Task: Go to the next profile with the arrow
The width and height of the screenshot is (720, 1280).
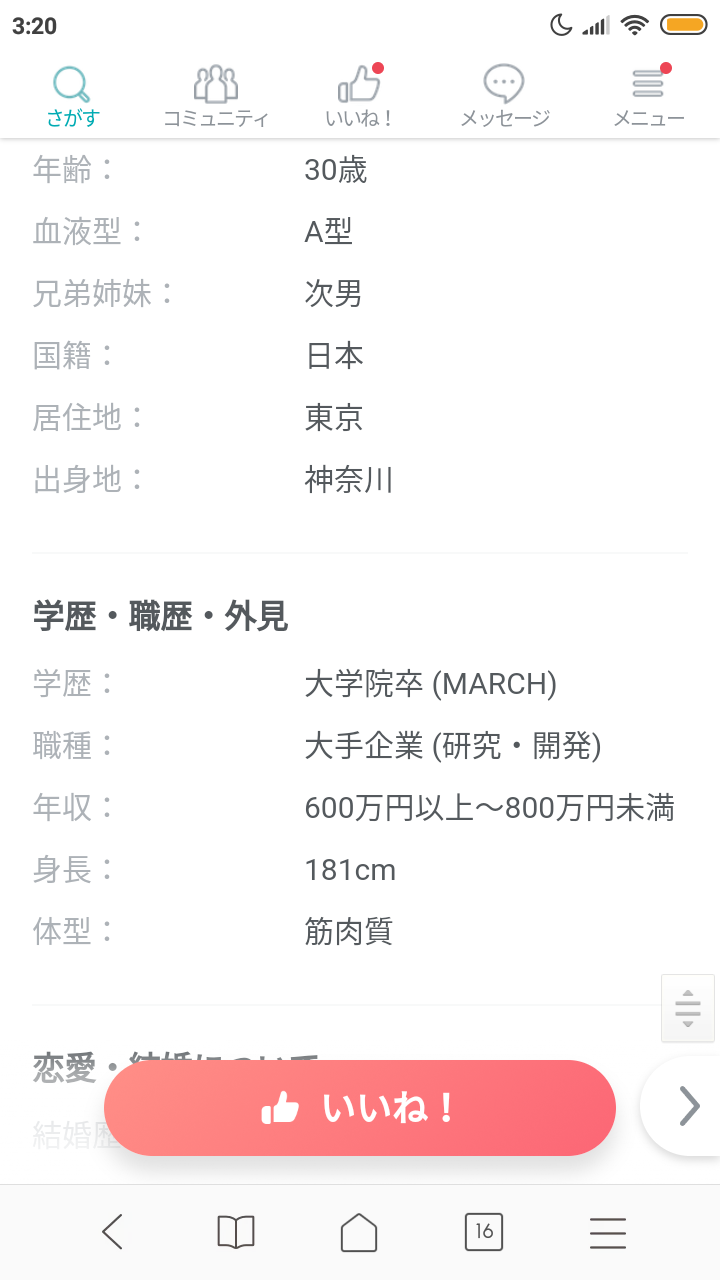Action: (x=688, y=1106)
